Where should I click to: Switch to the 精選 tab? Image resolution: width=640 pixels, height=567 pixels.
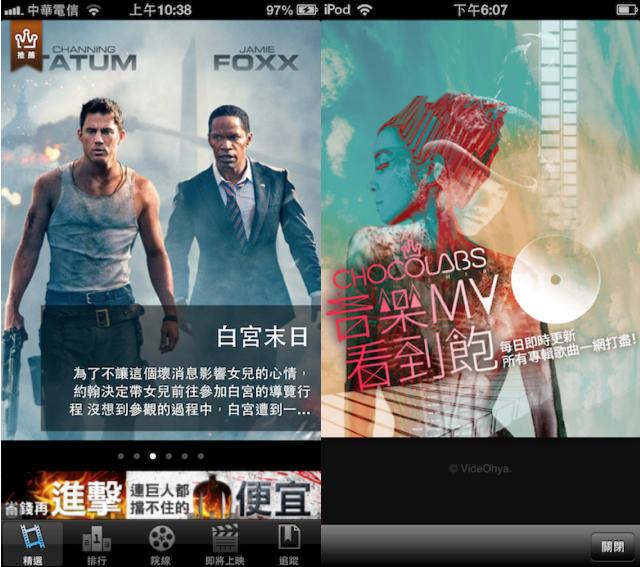pyautogui.click(x=32, y=544)
